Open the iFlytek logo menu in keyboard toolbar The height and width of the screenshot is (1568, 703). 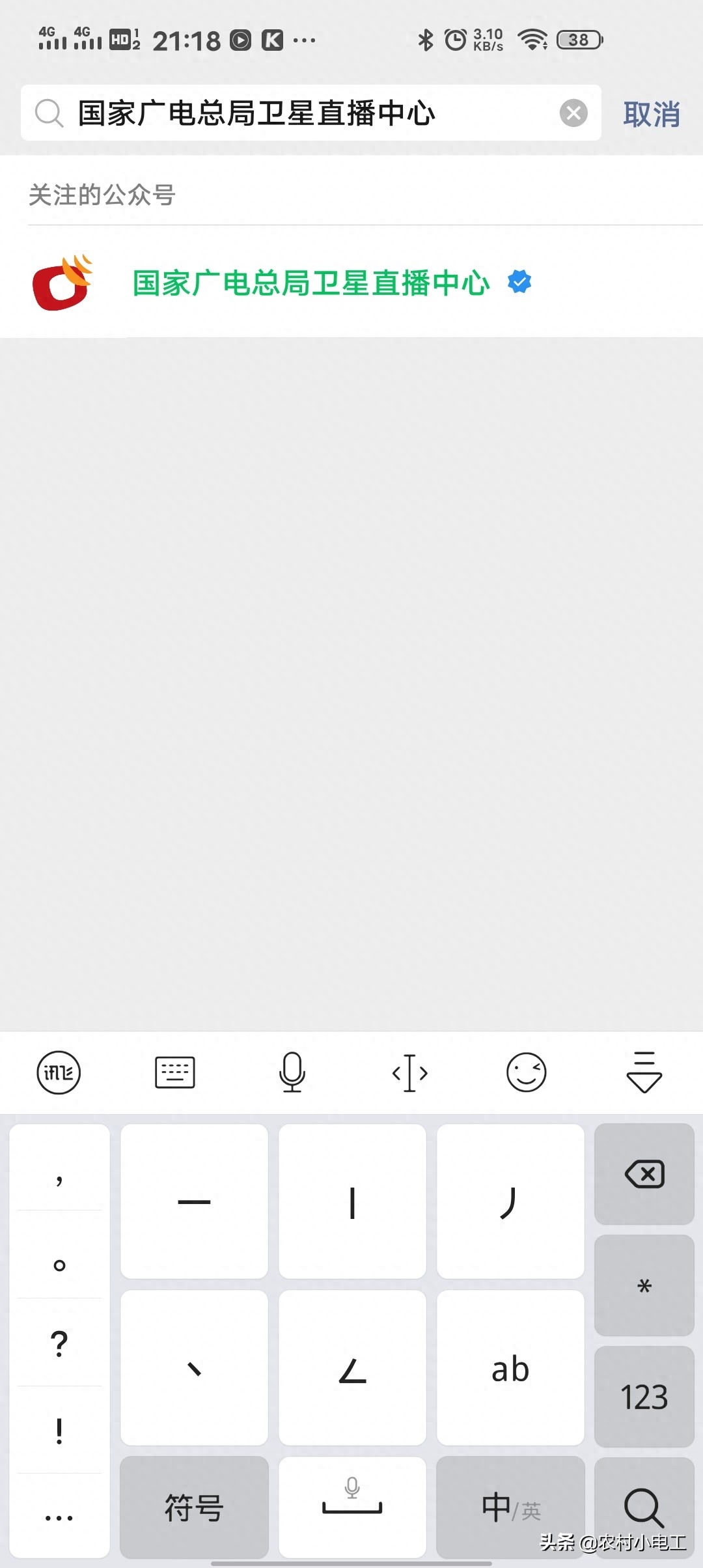coord(59,1072)
